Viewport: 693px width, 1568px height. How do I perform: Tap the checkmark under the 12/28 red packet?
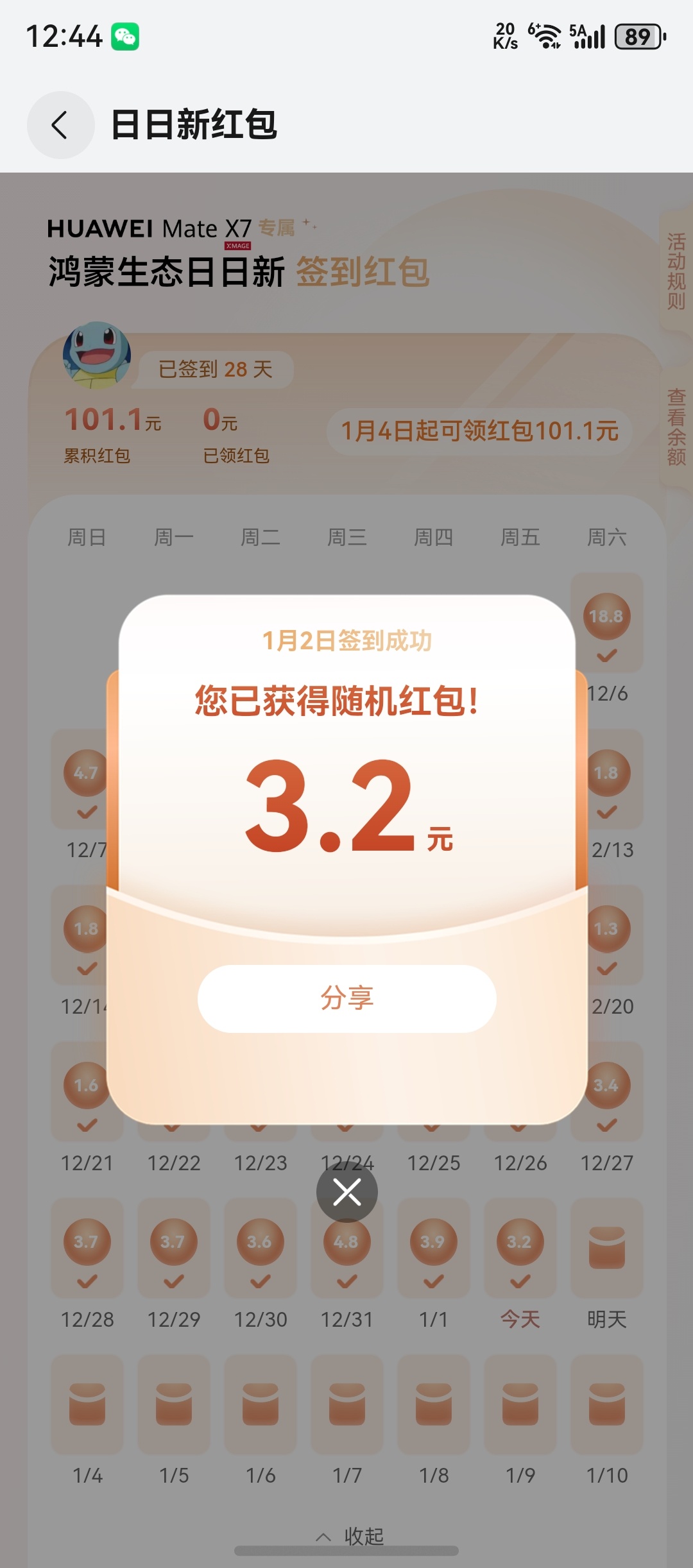pos(87,1282)
